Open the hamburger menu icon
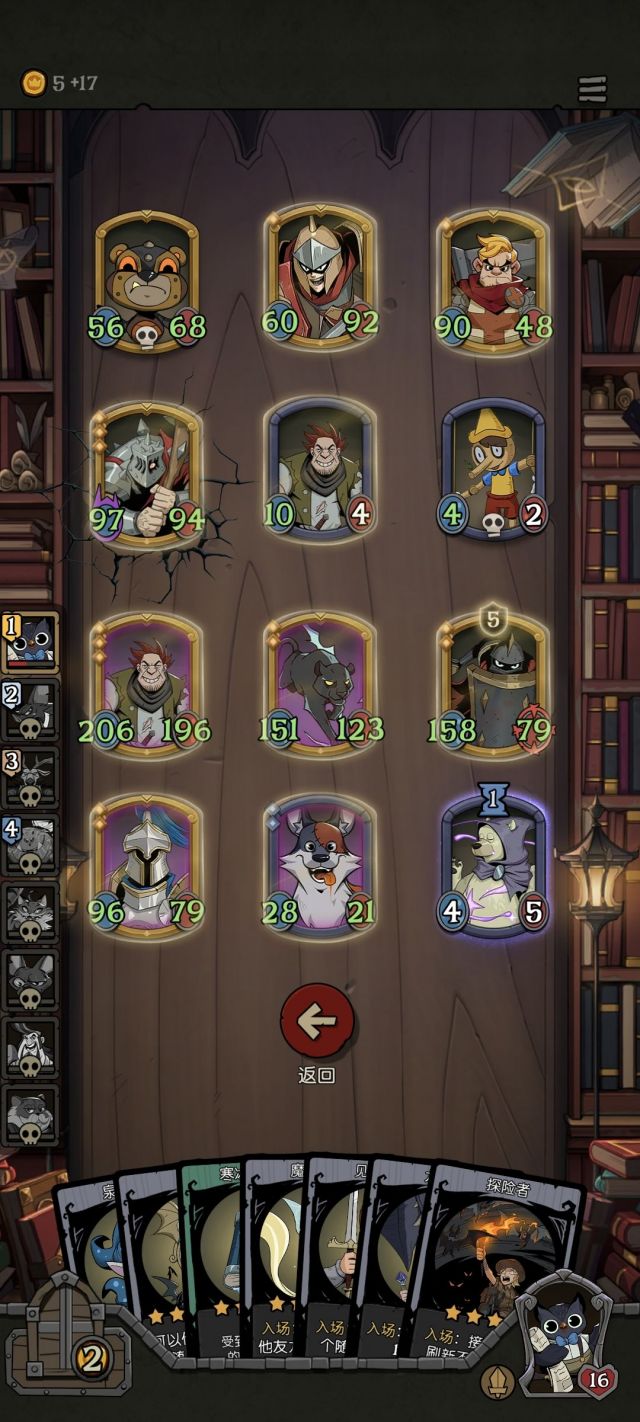 592,88
